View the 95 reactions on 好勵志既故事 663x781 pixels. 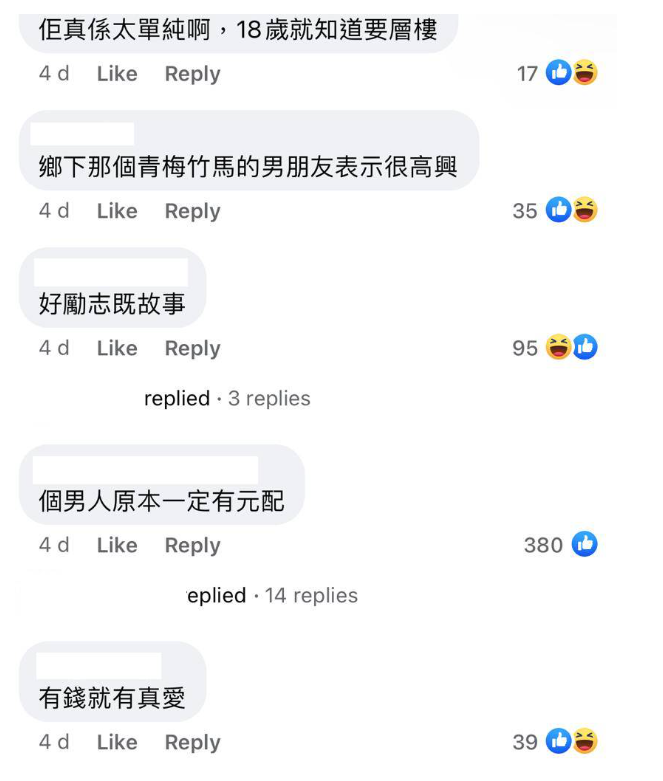(555, 348)
